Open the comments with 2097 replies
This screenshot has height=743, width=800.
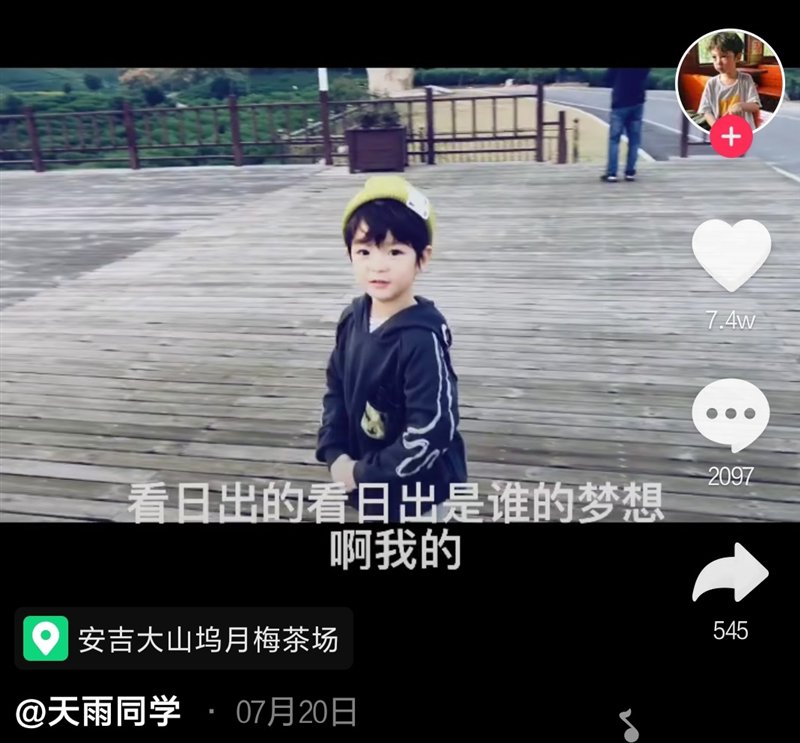point(731,416)
